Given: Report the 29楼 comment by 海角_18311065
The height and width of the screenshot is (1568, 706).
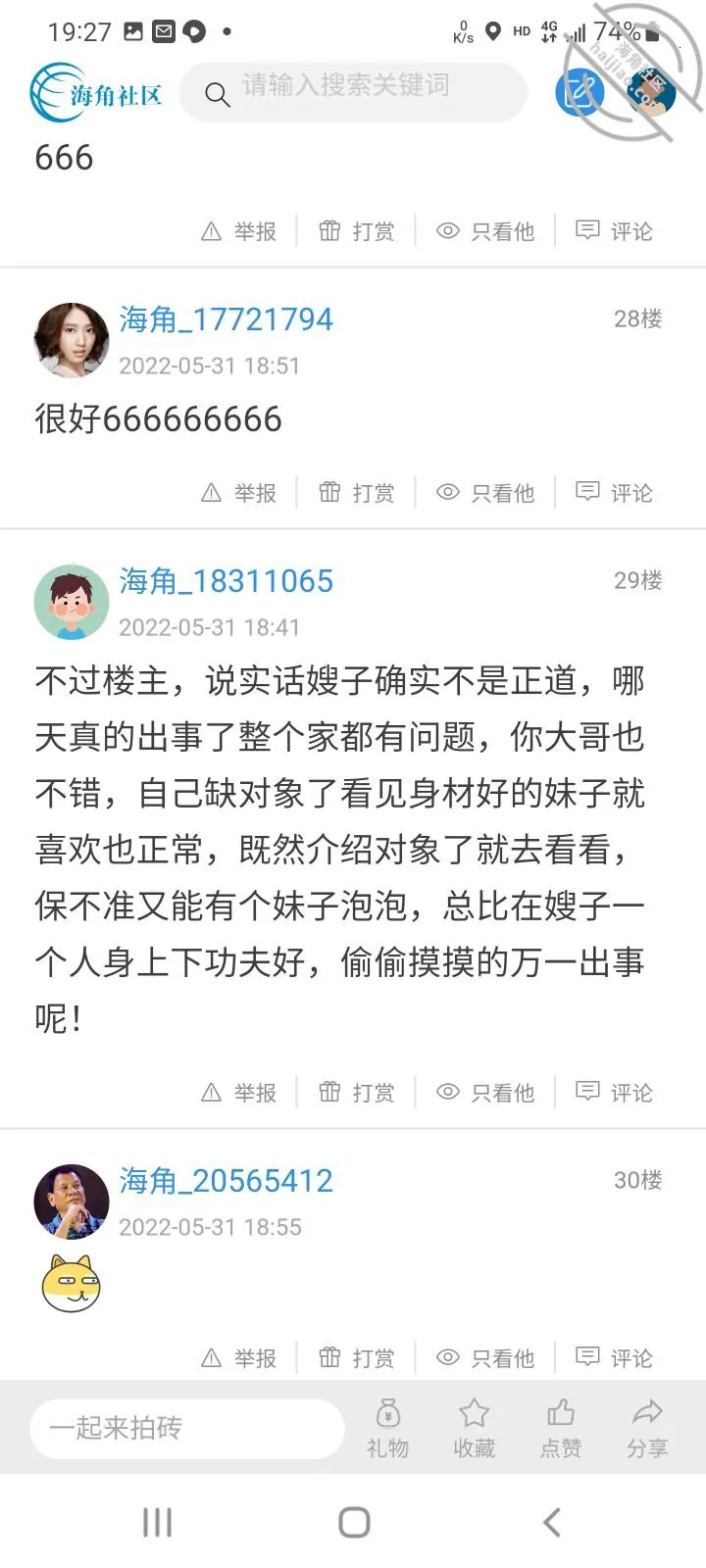Looking at the screenshot, I should [x=238, y=1093].
